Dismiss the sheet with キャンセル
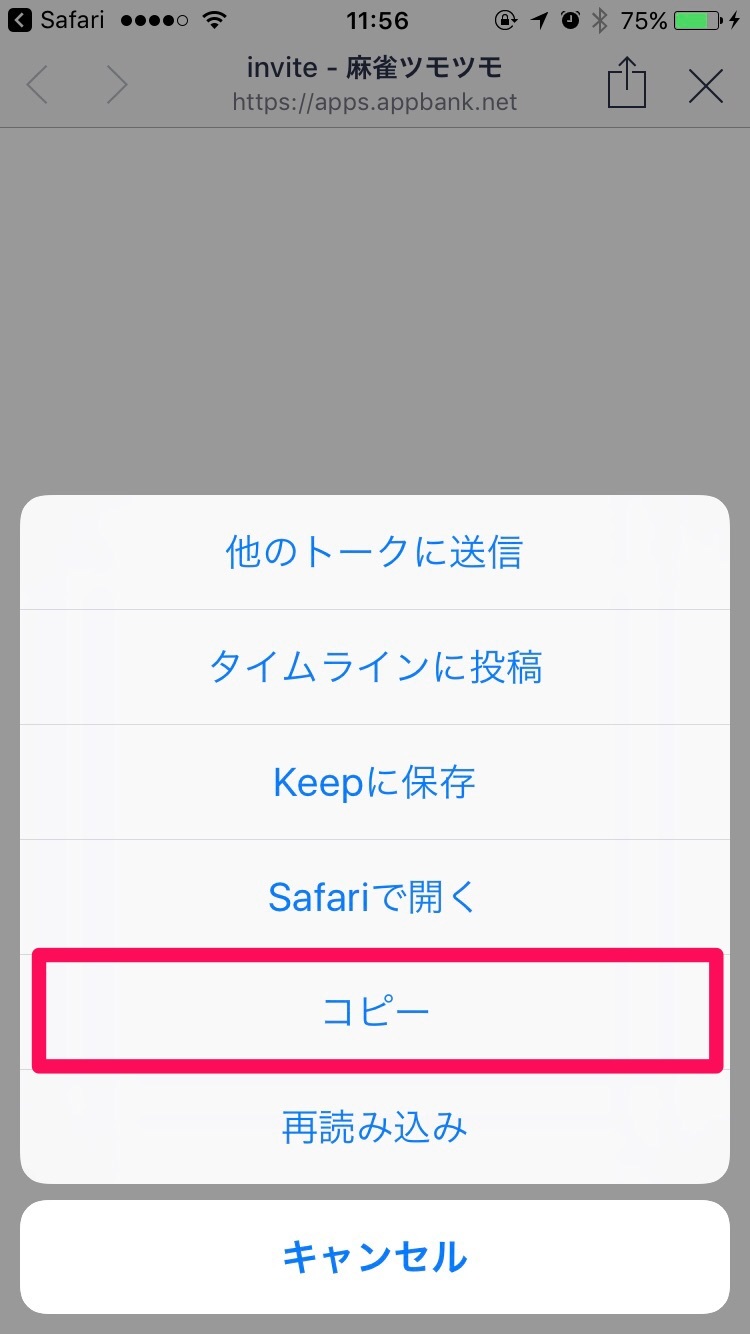This screenshot has width=750, height=1334. tap(374, 1256)
